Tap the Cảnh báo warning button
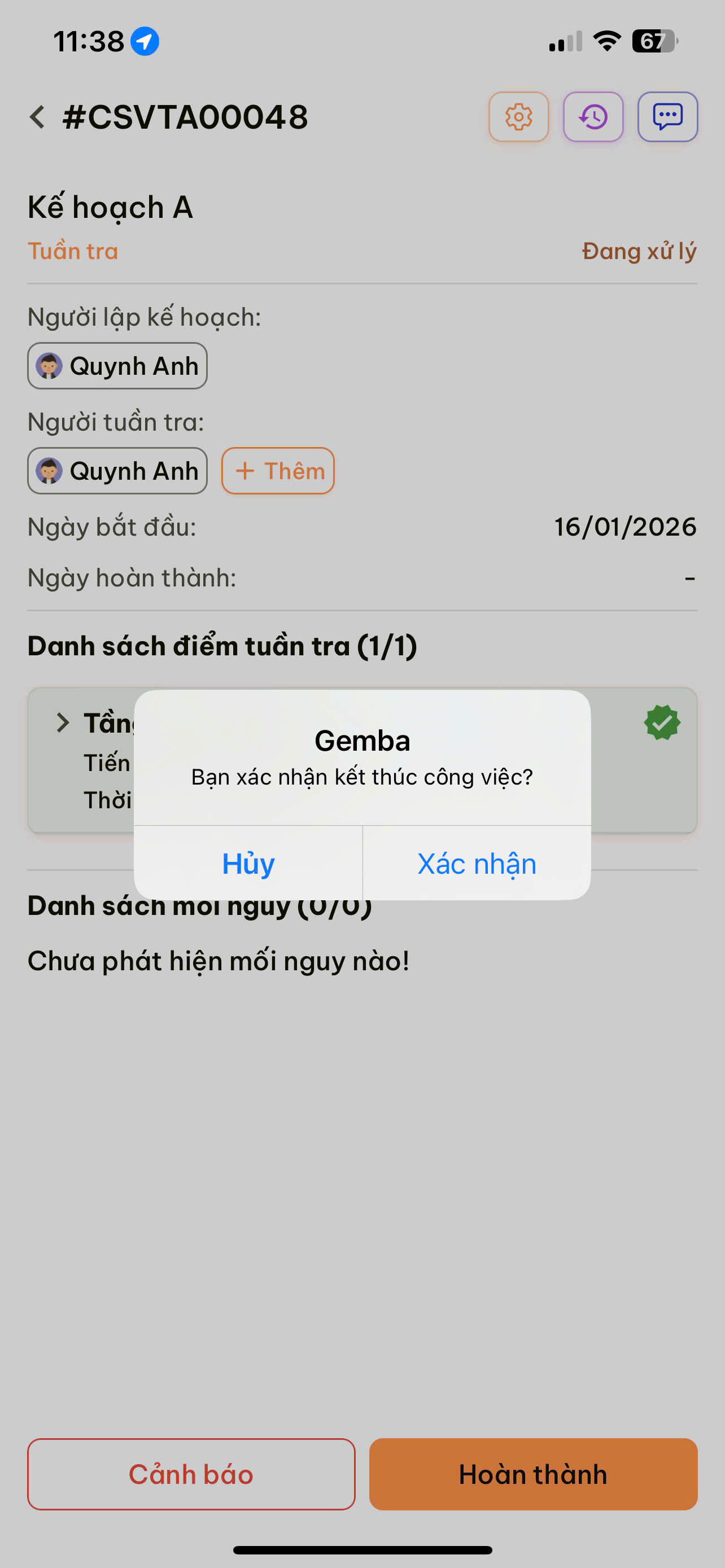Image resolution: width=725 pixels, height=1568 pixels. point(191,1474)
